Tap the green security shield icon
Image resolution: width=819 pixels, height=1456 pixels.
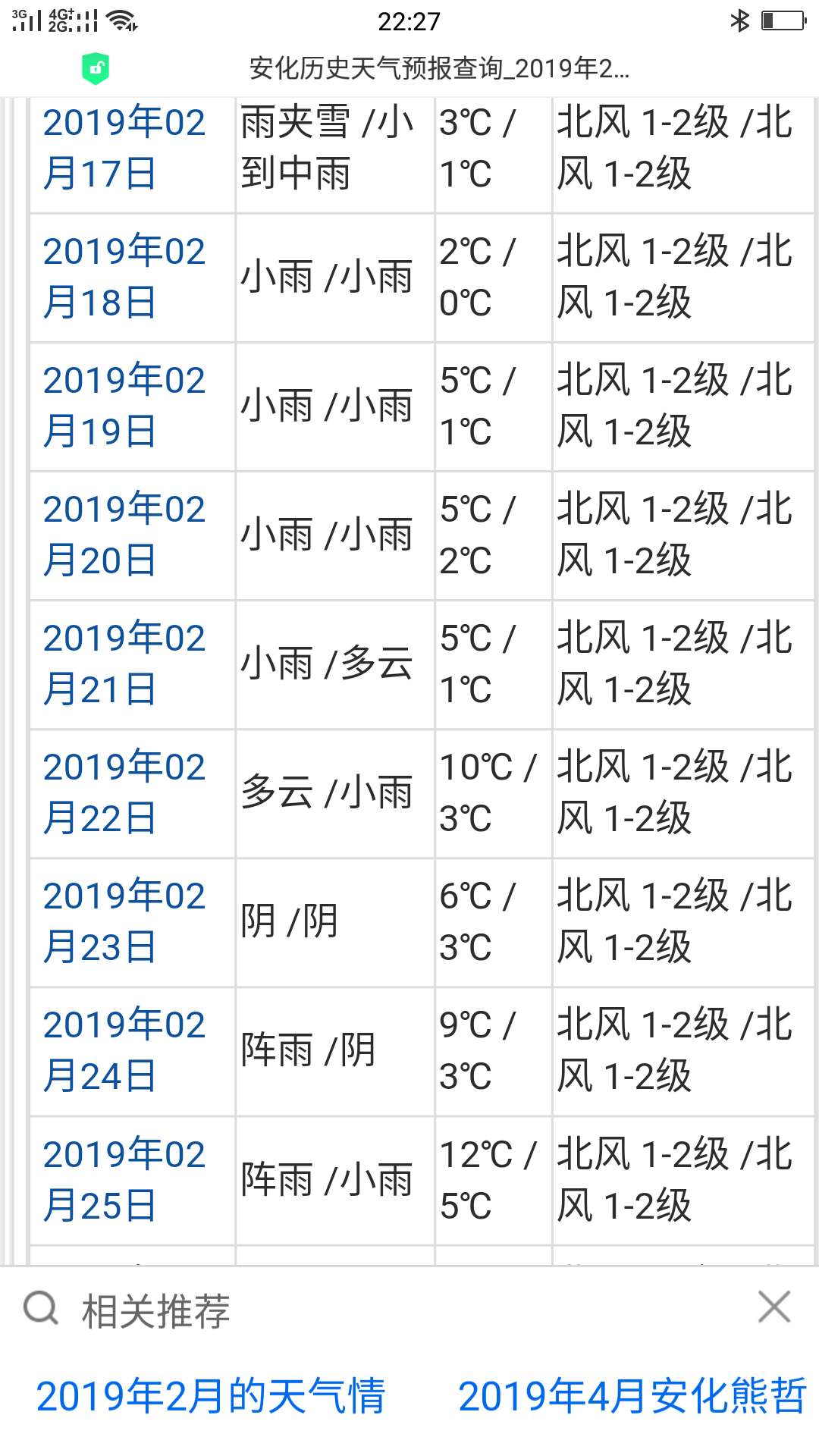[x=96, y=68]
